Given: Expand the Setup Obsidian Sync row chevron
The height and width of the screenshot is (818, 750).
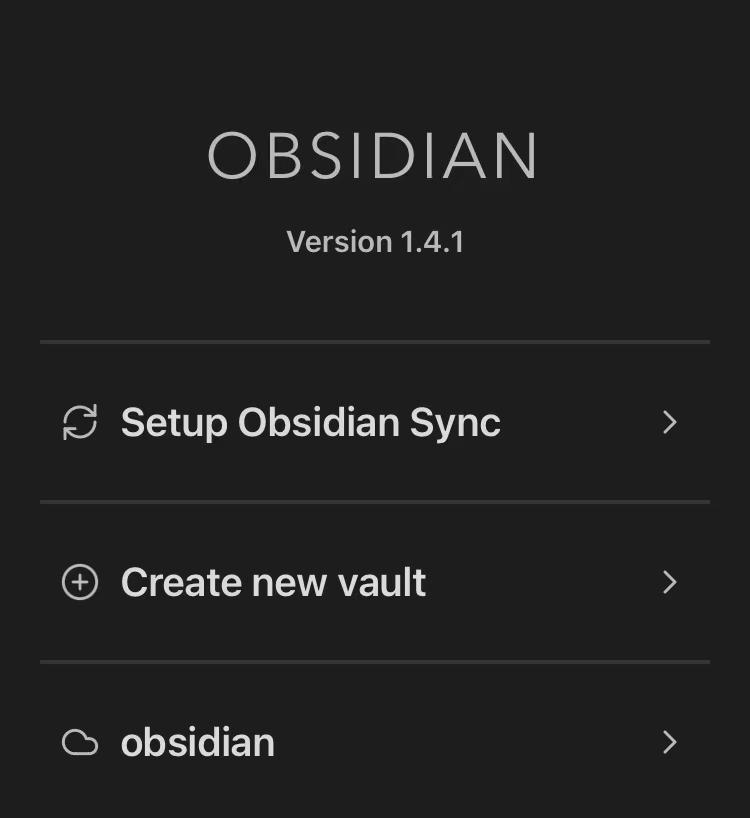Looking at the screenshot, I should click(669, 423).
